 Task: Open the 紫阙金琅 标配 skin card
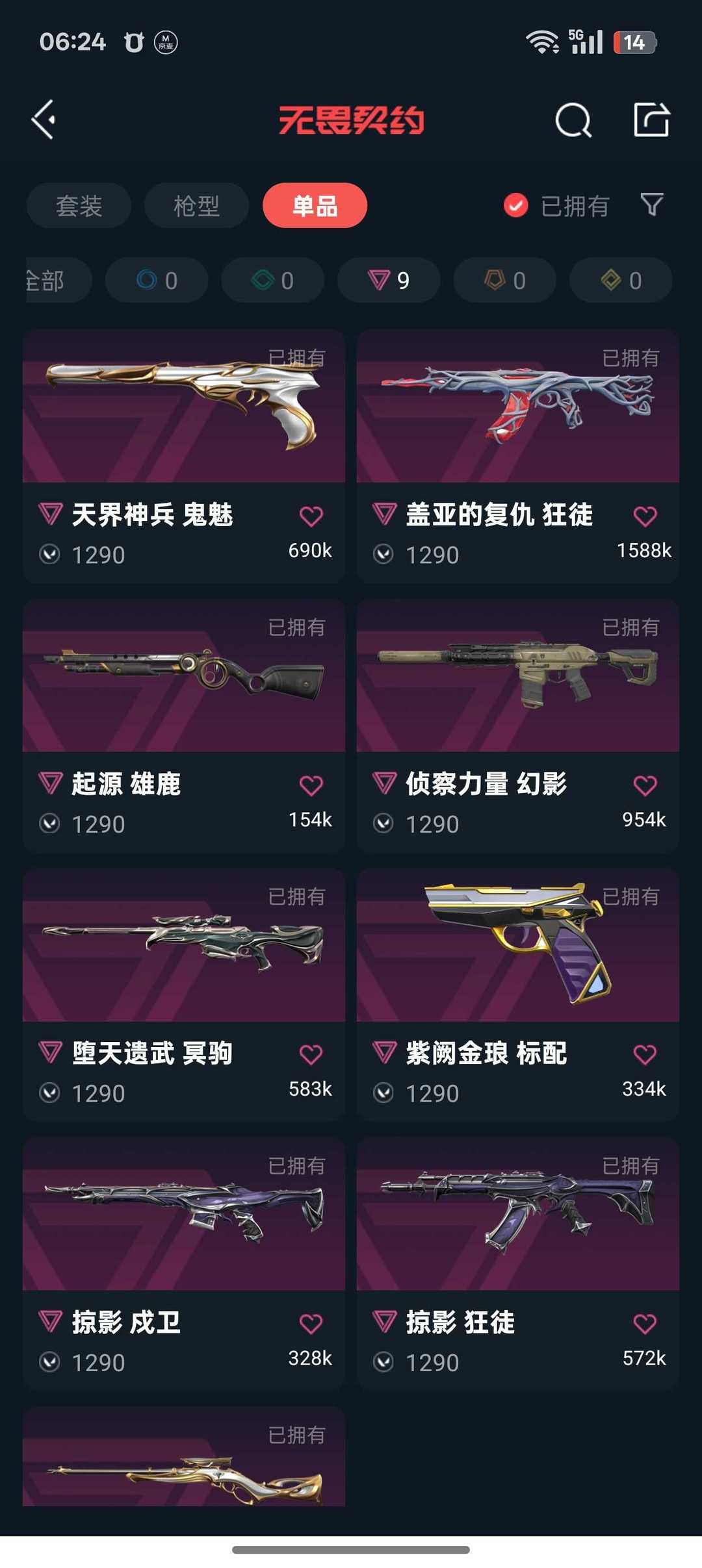(518, 995)
